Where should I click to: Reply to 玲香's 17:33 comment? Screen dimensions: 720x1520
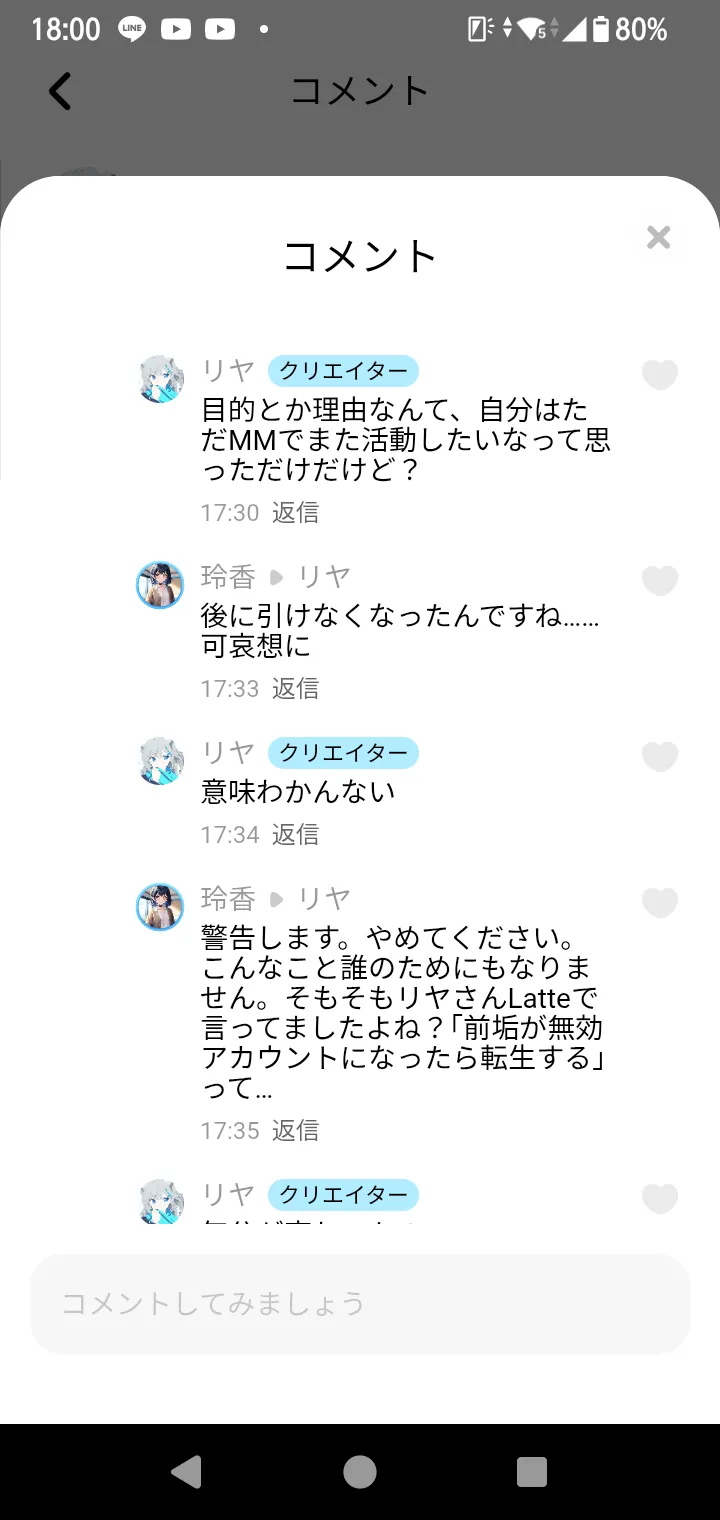(x=295, y=689)
